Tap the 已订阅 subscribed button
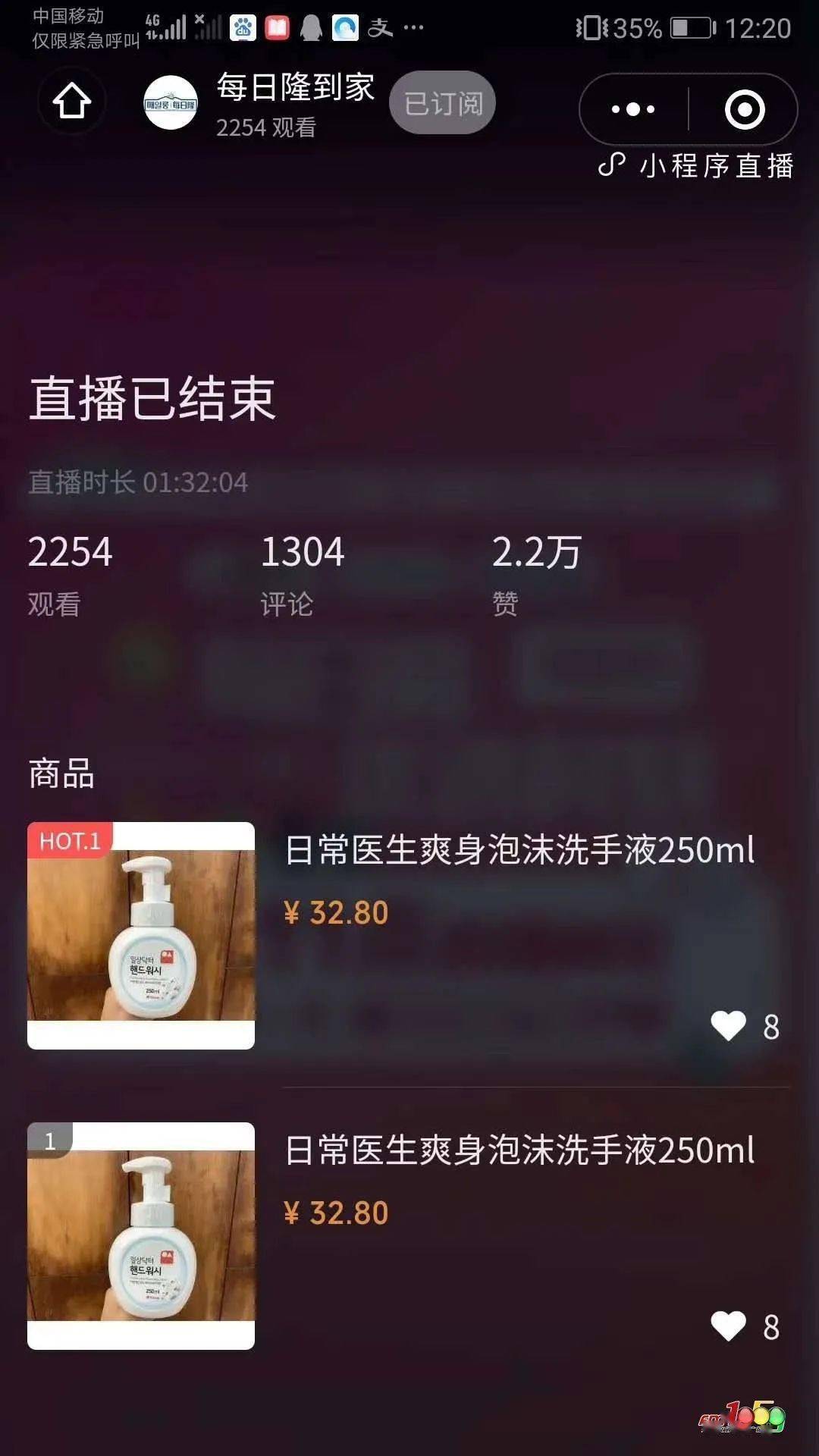 (443, 103)
